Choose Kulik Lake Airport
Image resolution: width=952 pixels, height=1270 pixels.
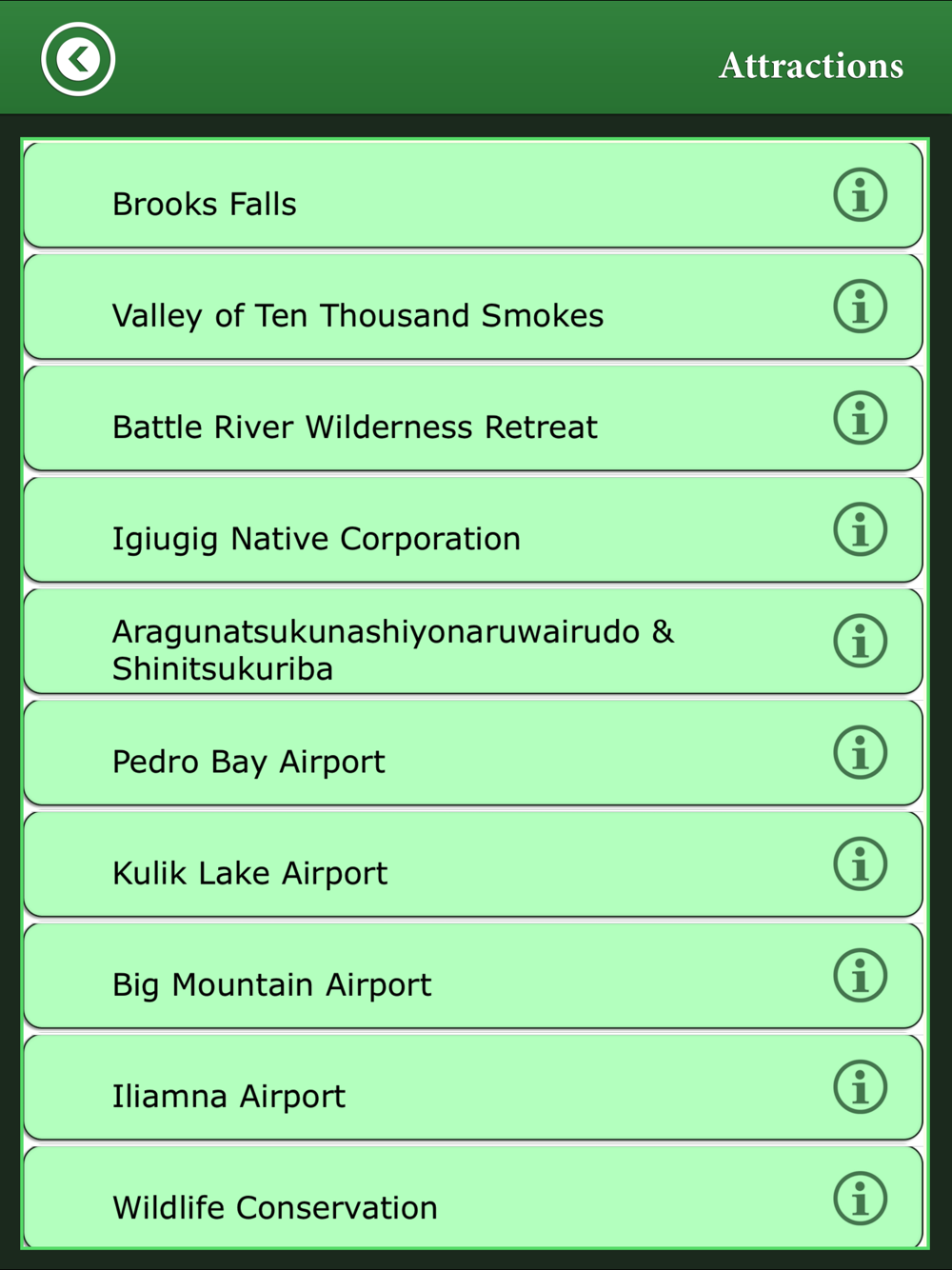[x=249, y=873]
